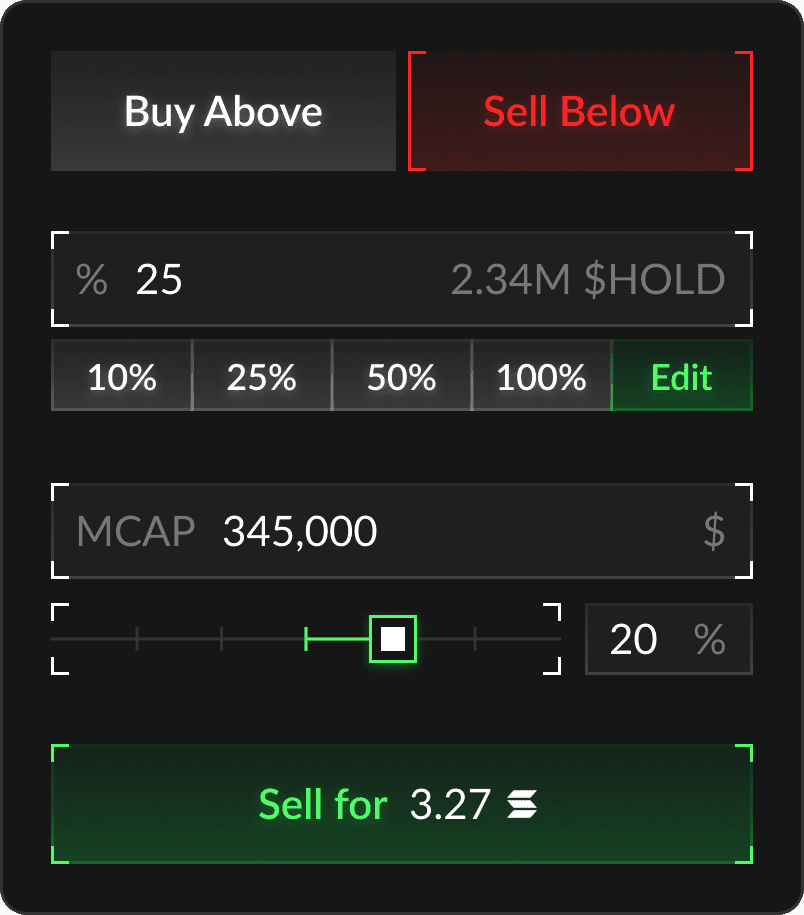Edit the 20 percent slider field
Viewport: 804px width, 915px height.
(650, 639)
